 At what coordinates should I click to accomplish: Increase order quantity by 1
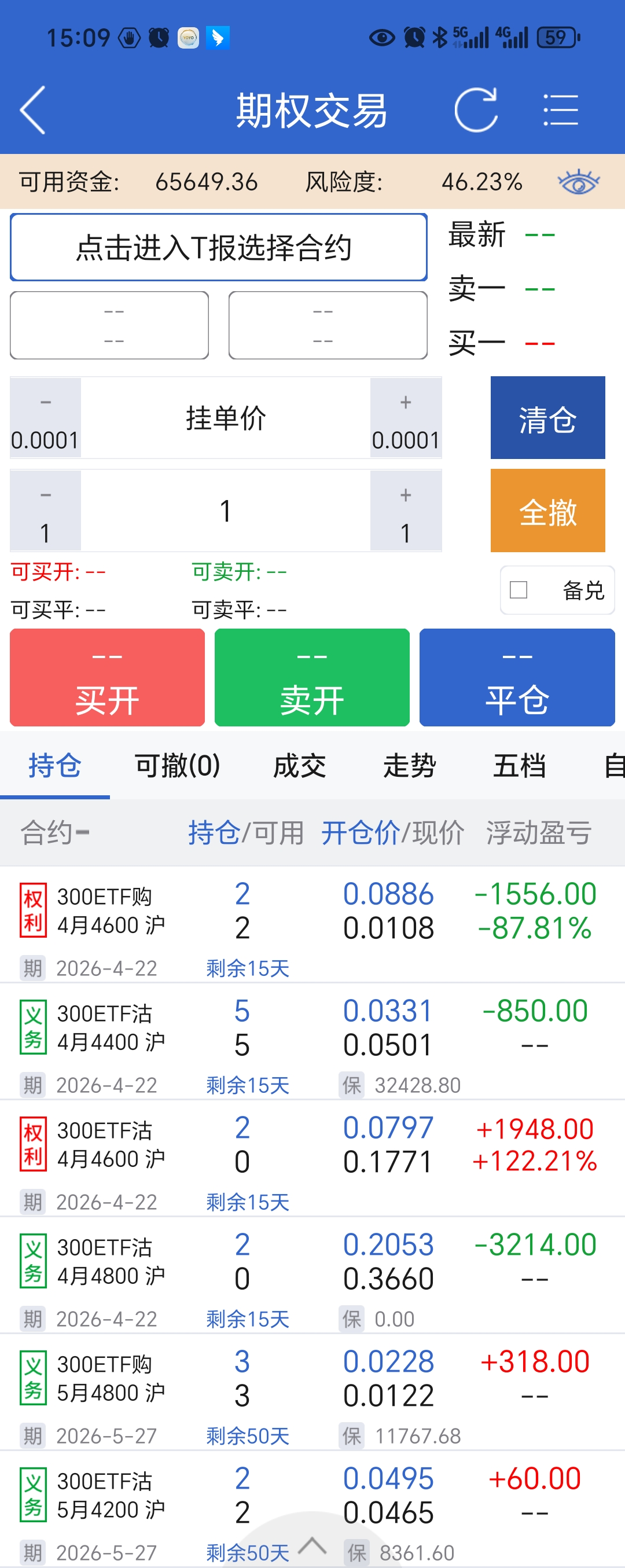coord(405,511)
